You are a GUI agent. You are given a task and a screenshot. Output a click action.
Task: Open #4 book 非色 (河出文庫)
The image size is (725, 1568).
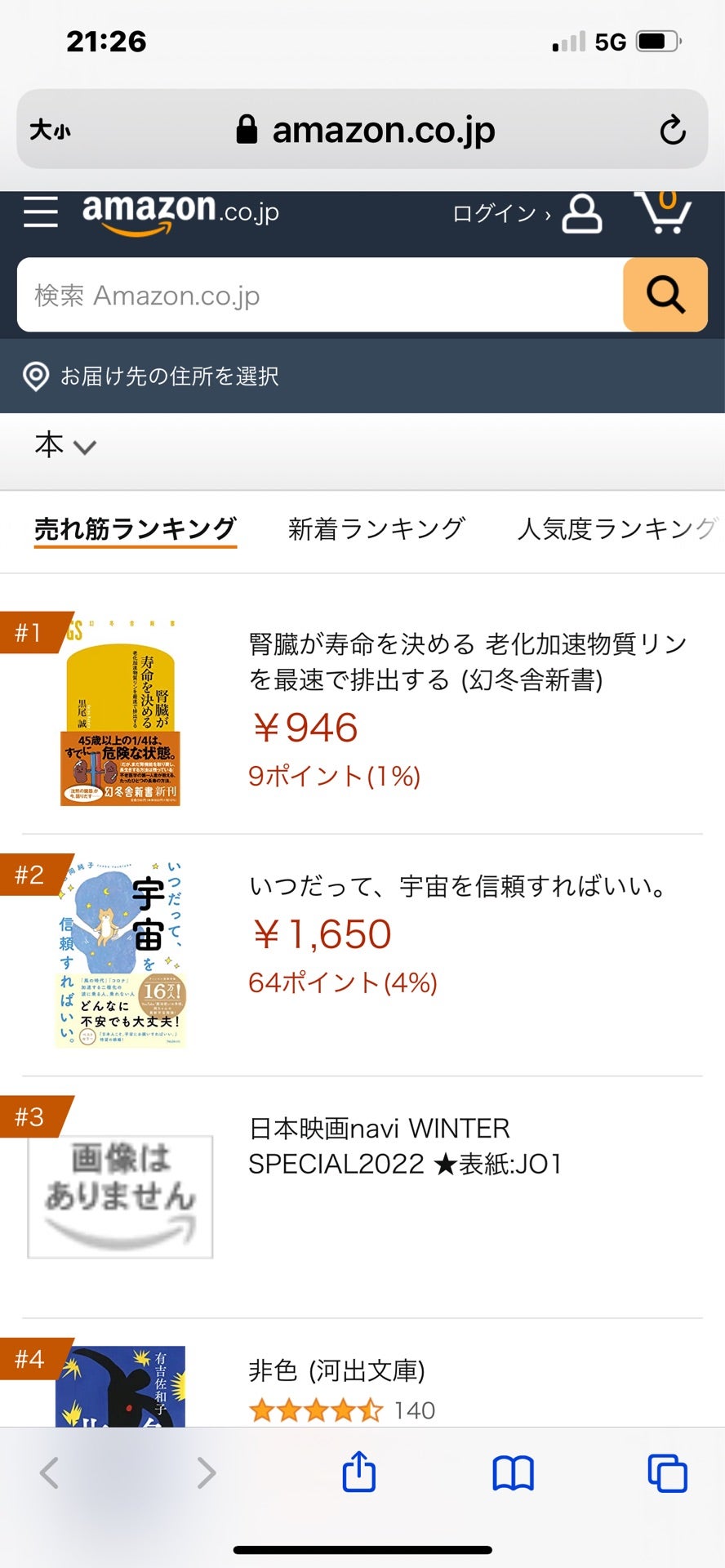point(336,1370)
